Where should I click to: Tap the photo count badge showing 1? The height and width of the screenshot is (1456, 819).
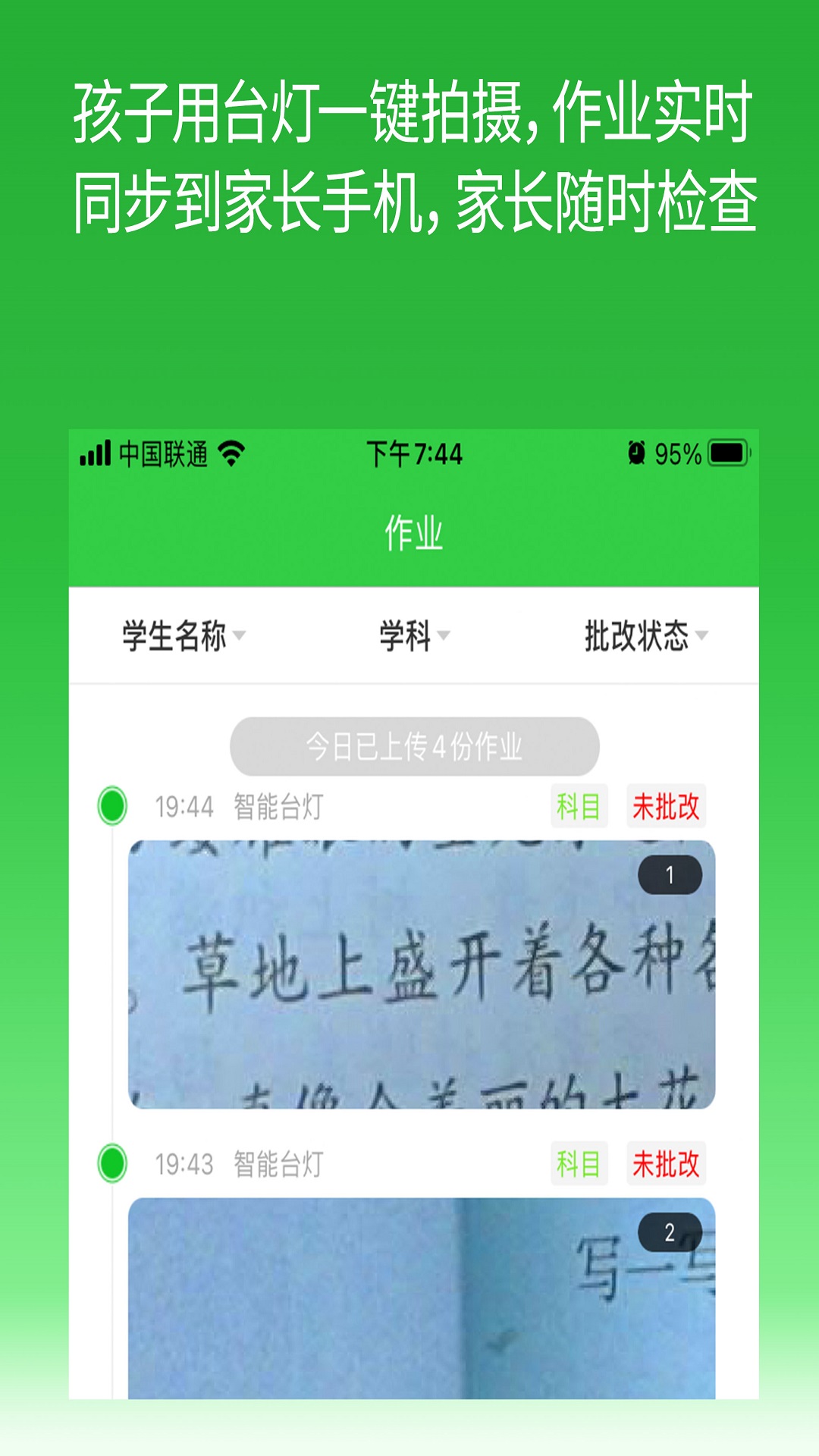670,874
